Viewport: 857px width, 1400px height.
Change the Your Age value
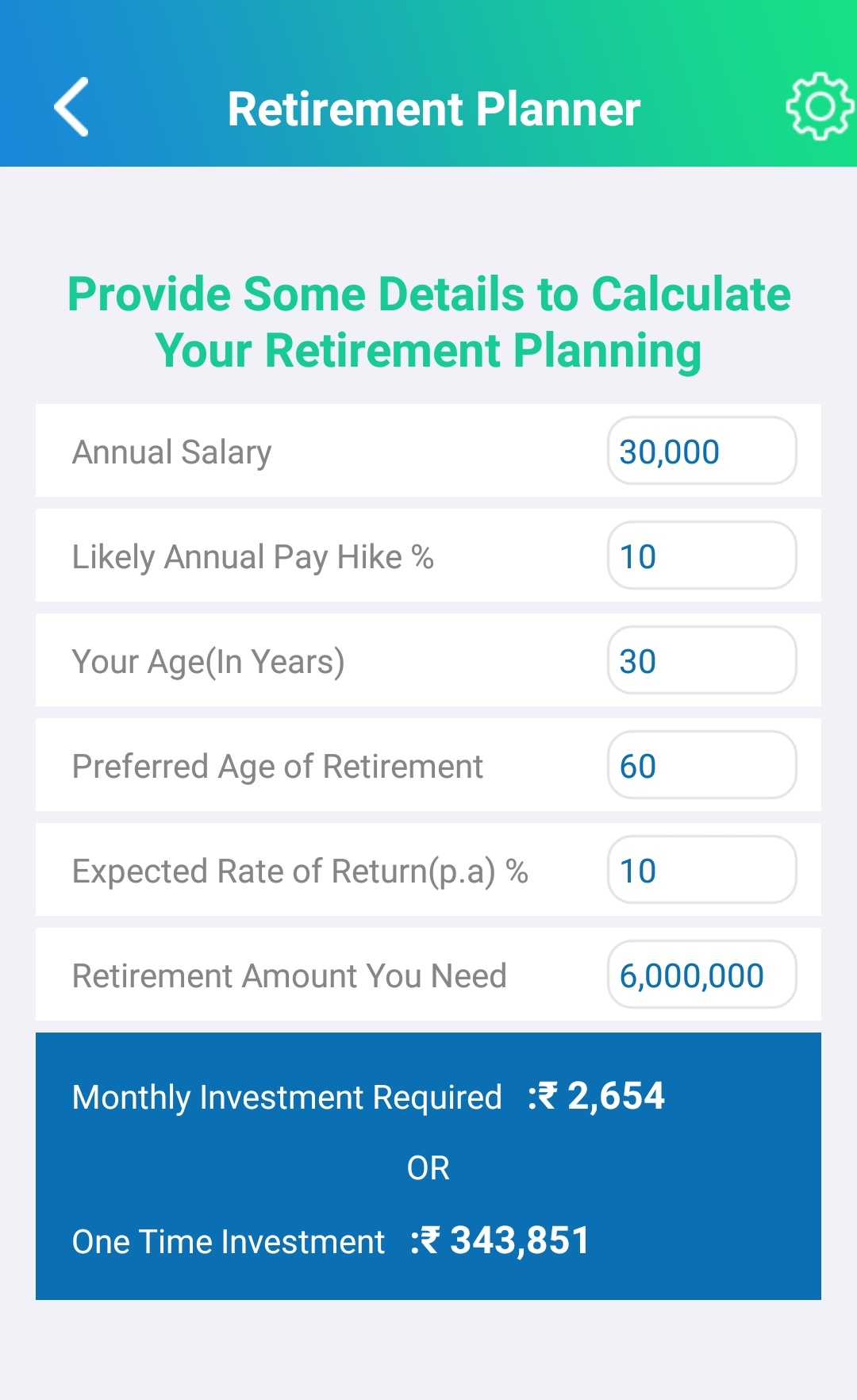[x=701, y=660]
